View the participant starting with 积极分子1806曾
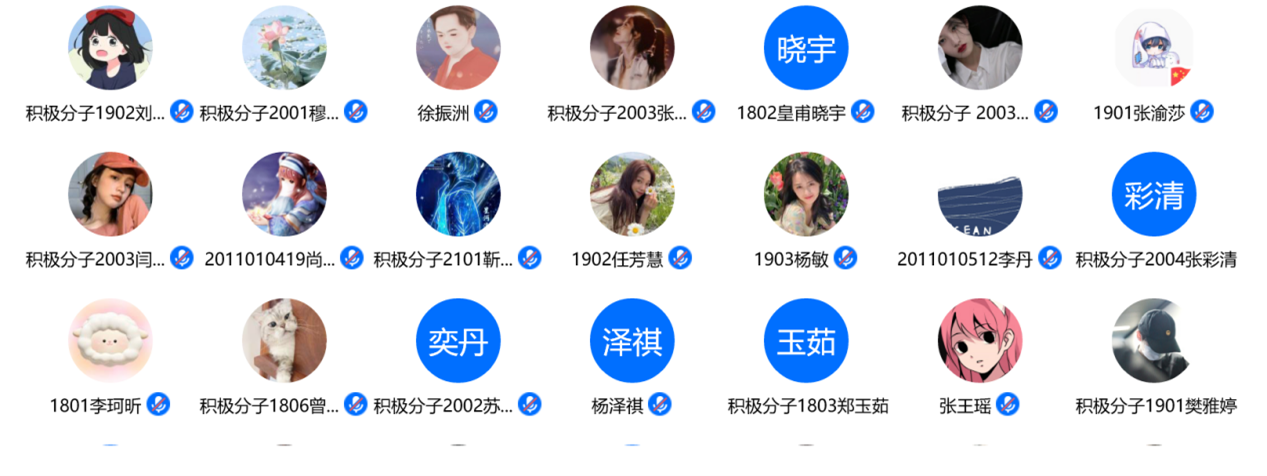Screen dimensions: 1267x476 (x=284, y=341)
